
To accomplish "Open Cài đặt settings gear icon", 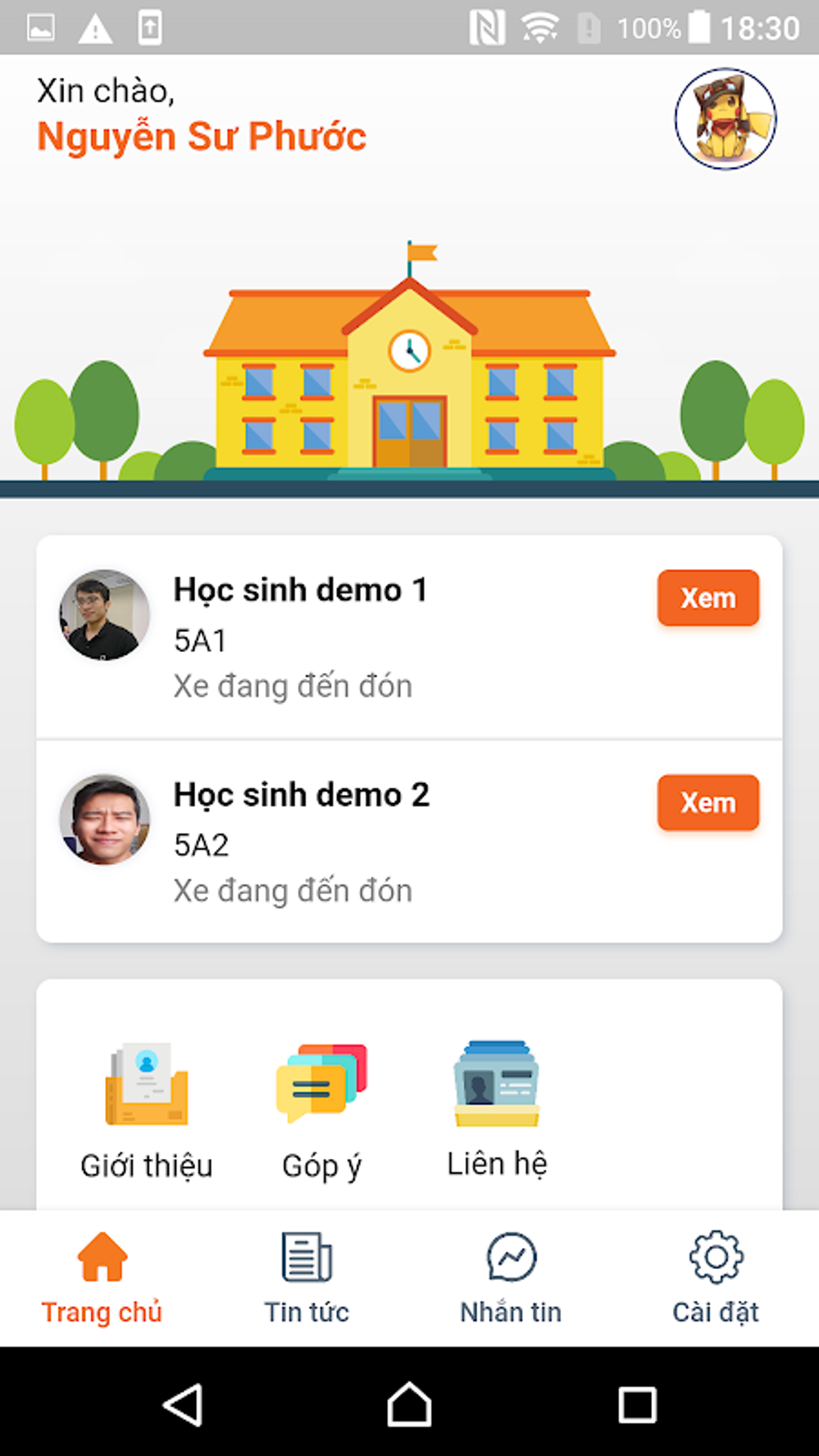I will click(716, 1256).
